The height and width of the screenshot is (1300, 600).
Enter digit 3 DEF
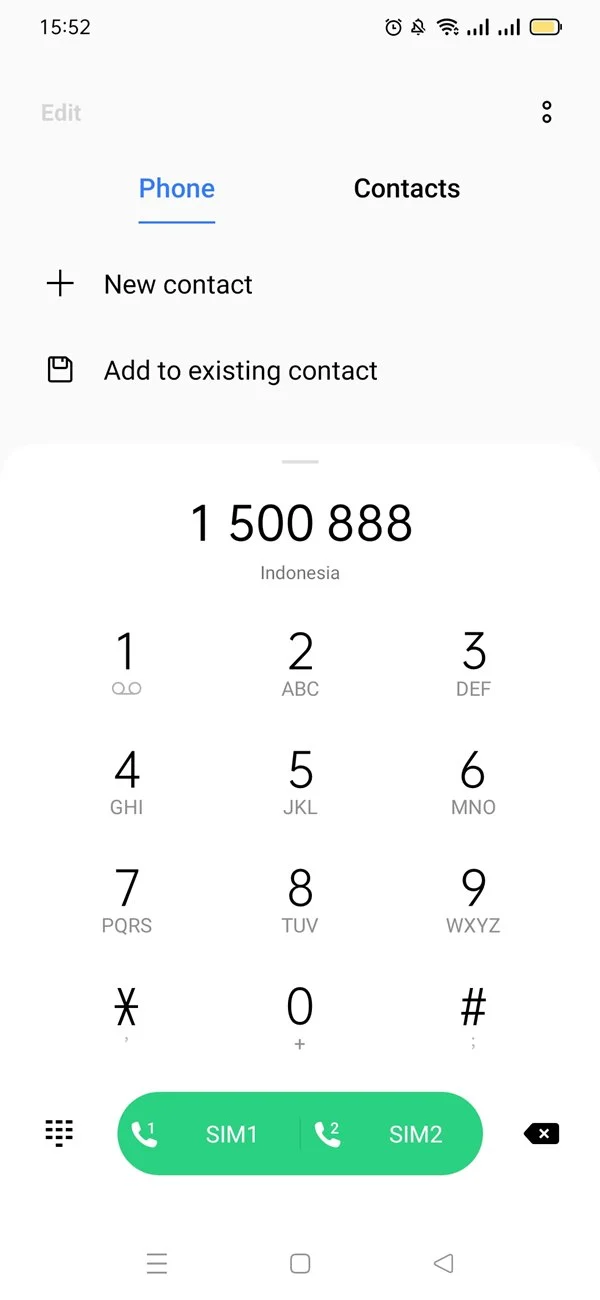[x=473, y=663]
